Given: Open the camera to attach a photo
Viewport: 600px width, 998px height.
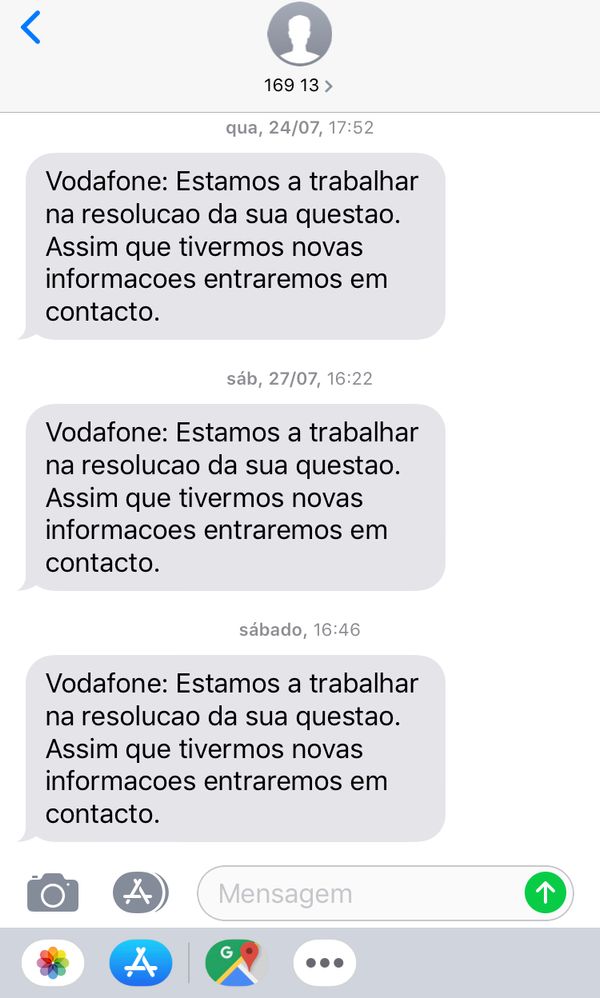Looking at the screenshot, I should pyautogui.click(x=52, y=891).
